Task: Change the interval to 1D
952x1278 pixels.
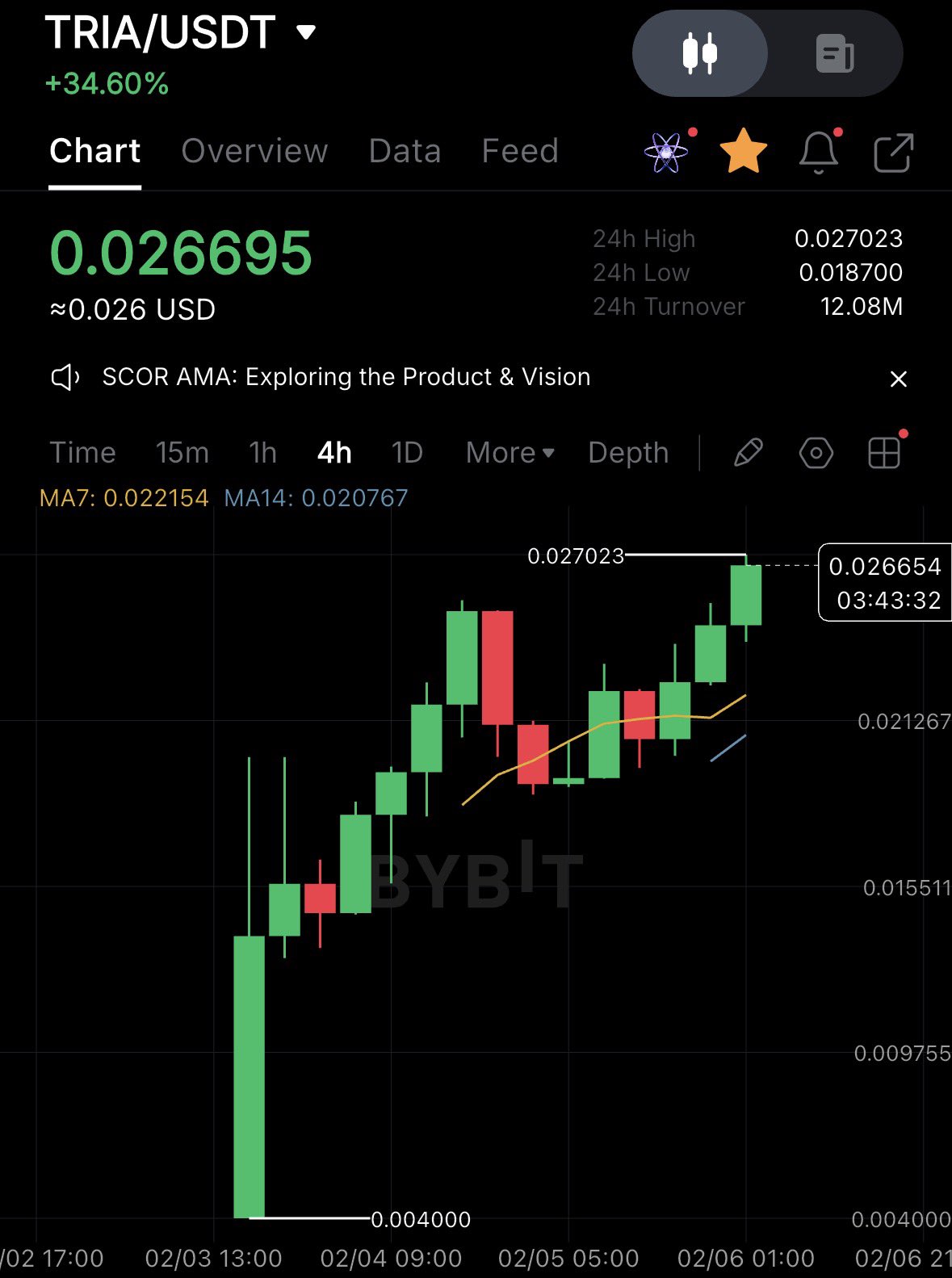Action: 407,453
